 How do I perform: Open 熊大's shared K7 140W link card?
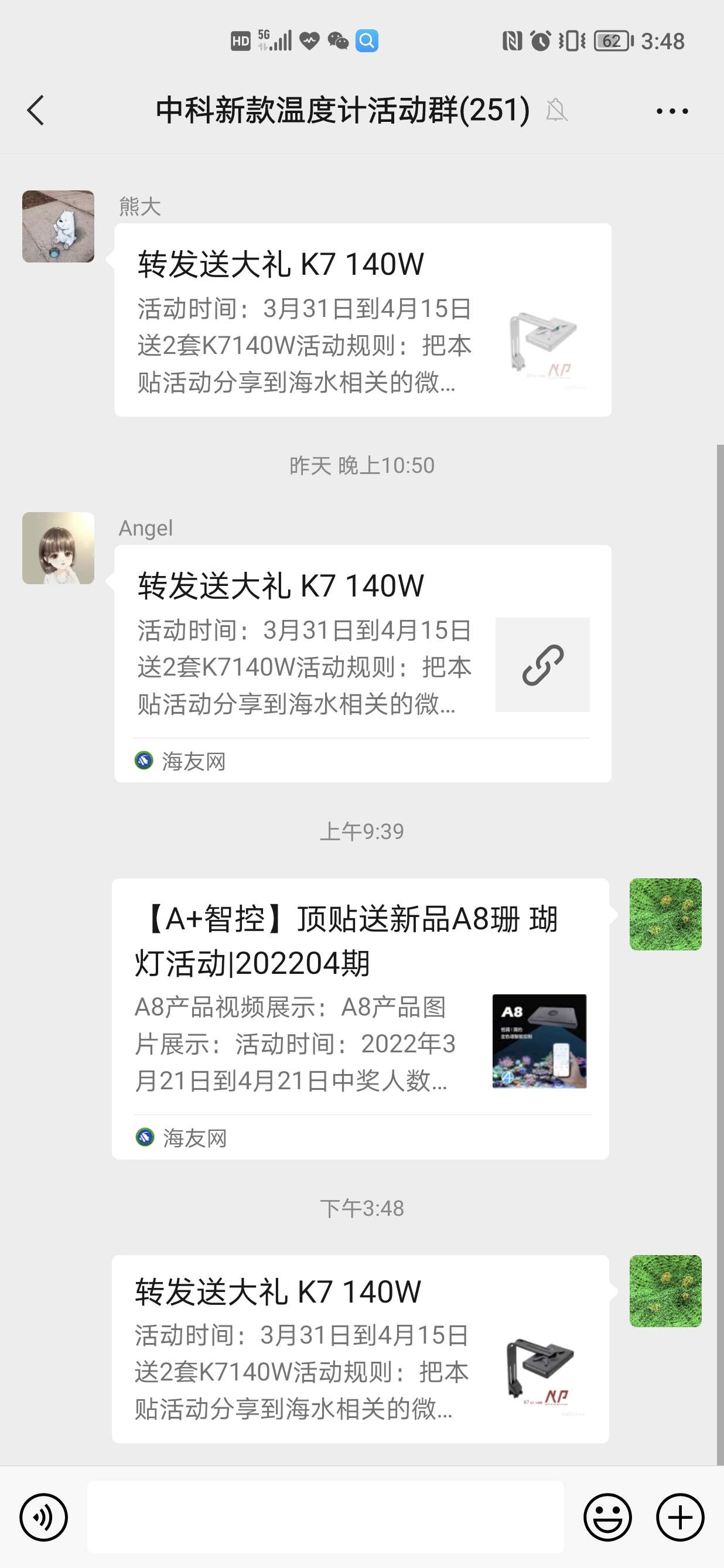point(363,320)
